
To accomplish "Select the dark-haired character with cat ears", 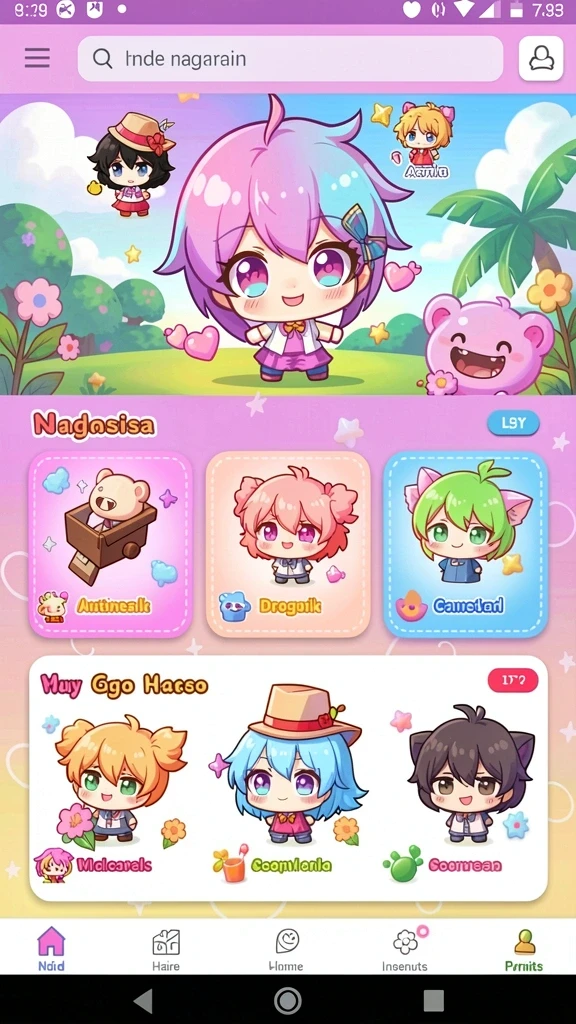I will [470, 774].
